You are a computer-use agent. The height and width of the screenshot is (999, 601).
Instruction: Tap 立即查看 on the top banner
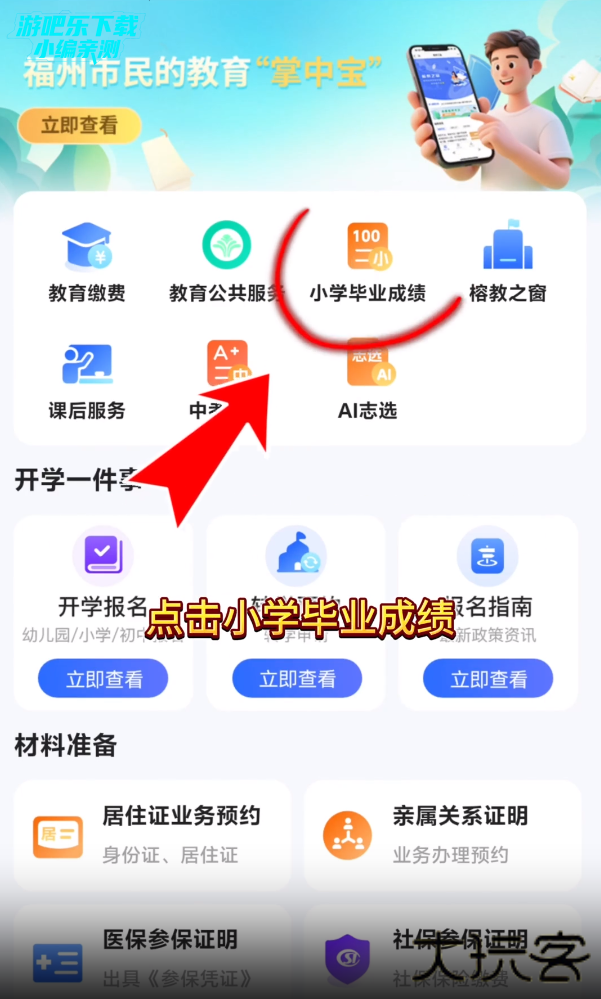79,125
